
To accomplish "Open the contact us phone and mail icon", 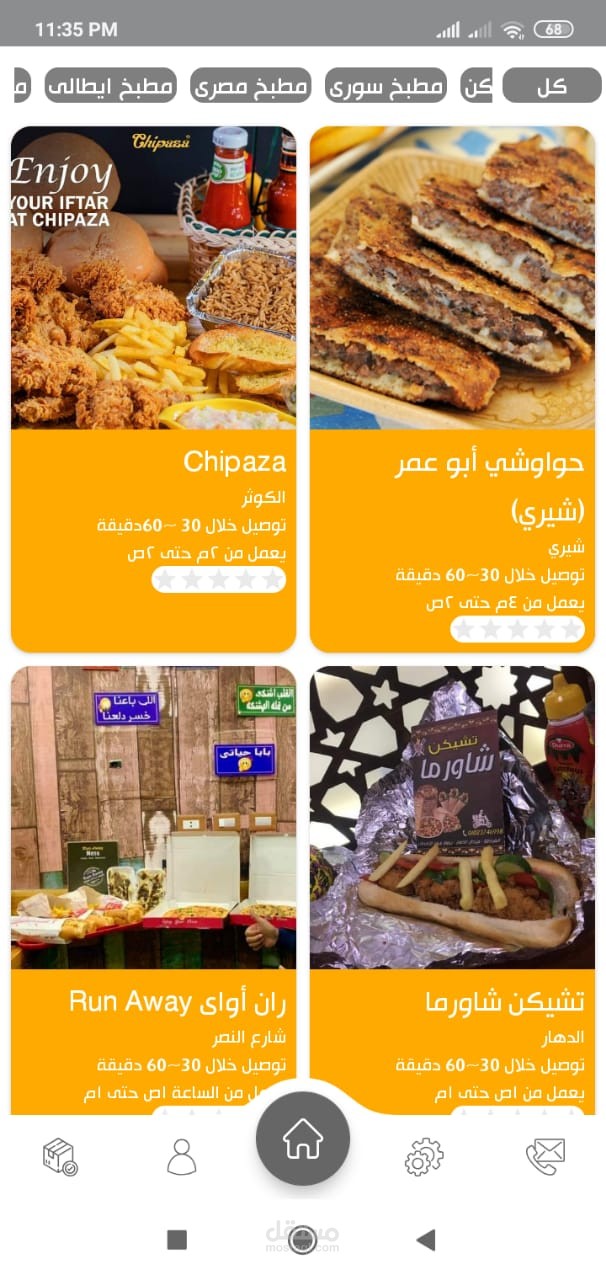I will pyautogui.click(x=545, y=1156).
